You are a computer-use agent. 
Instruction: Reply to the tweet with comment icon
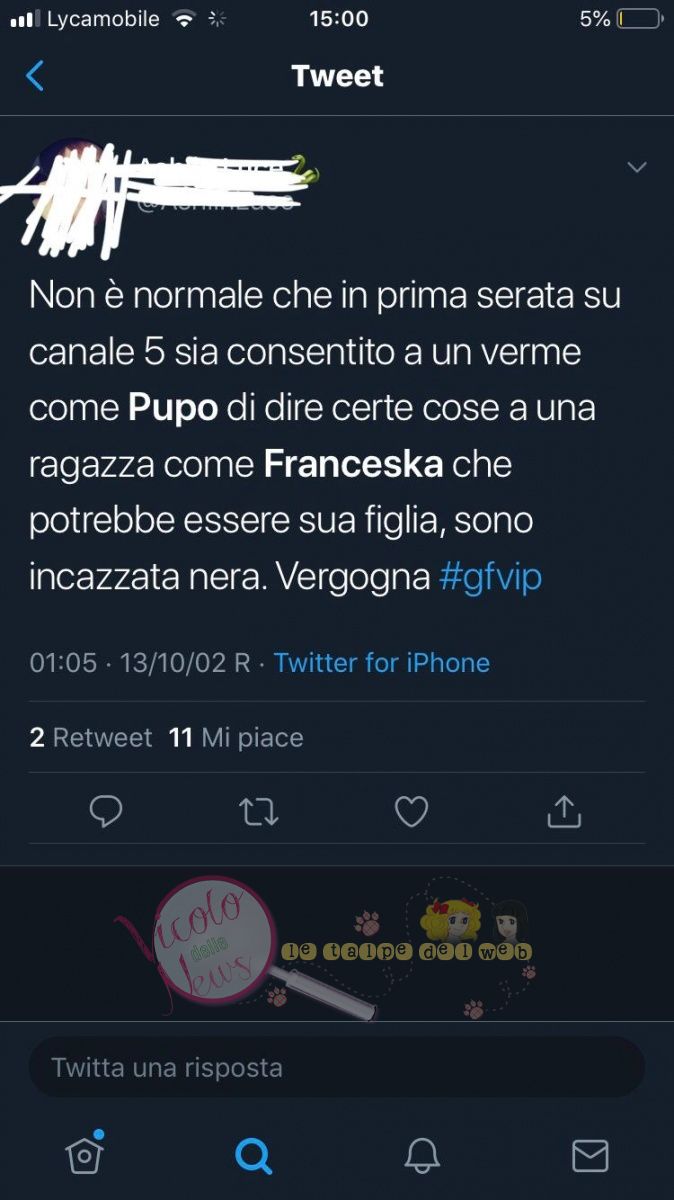(106, 812)
